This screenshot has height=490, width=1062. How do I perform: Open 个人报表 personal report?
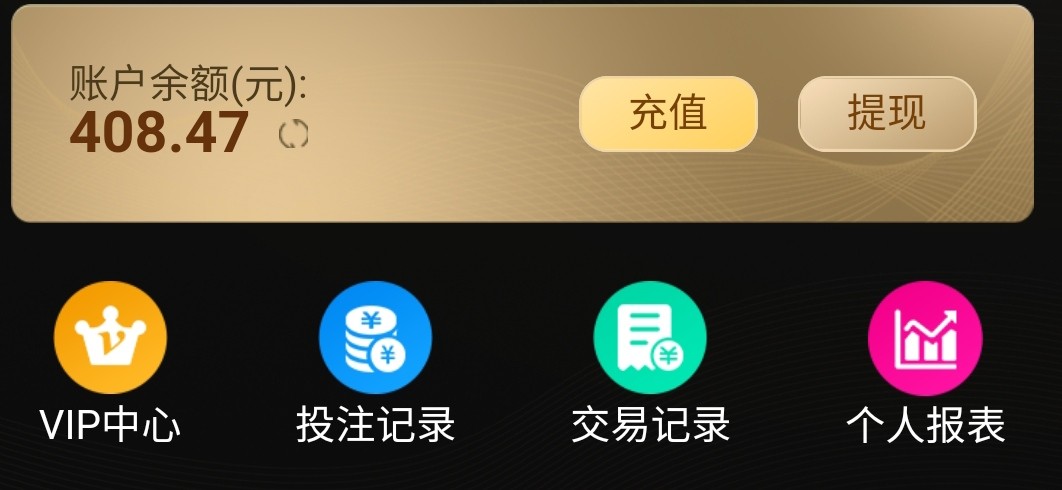point(925,339)
